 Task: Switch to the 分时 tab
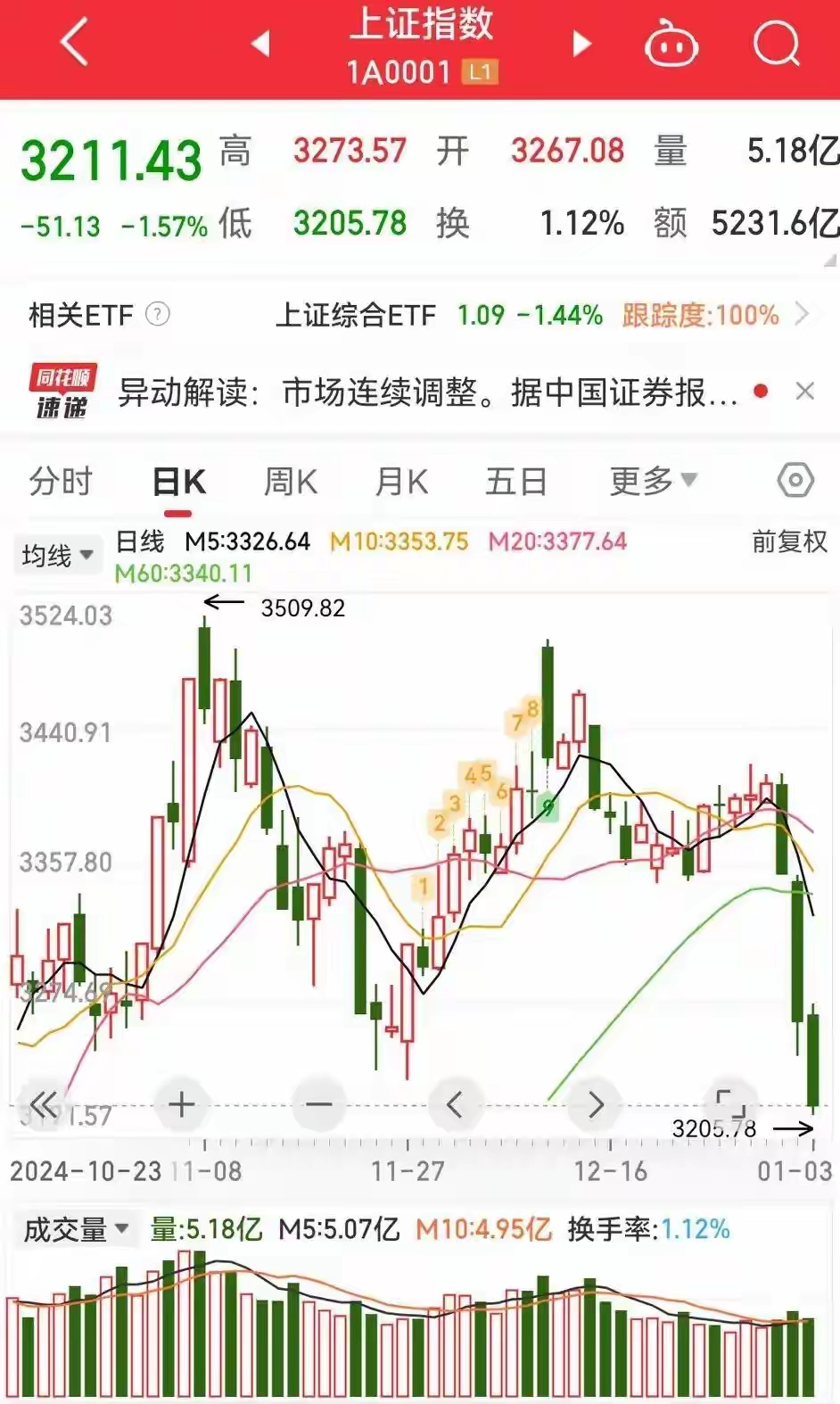pos(62,480)
